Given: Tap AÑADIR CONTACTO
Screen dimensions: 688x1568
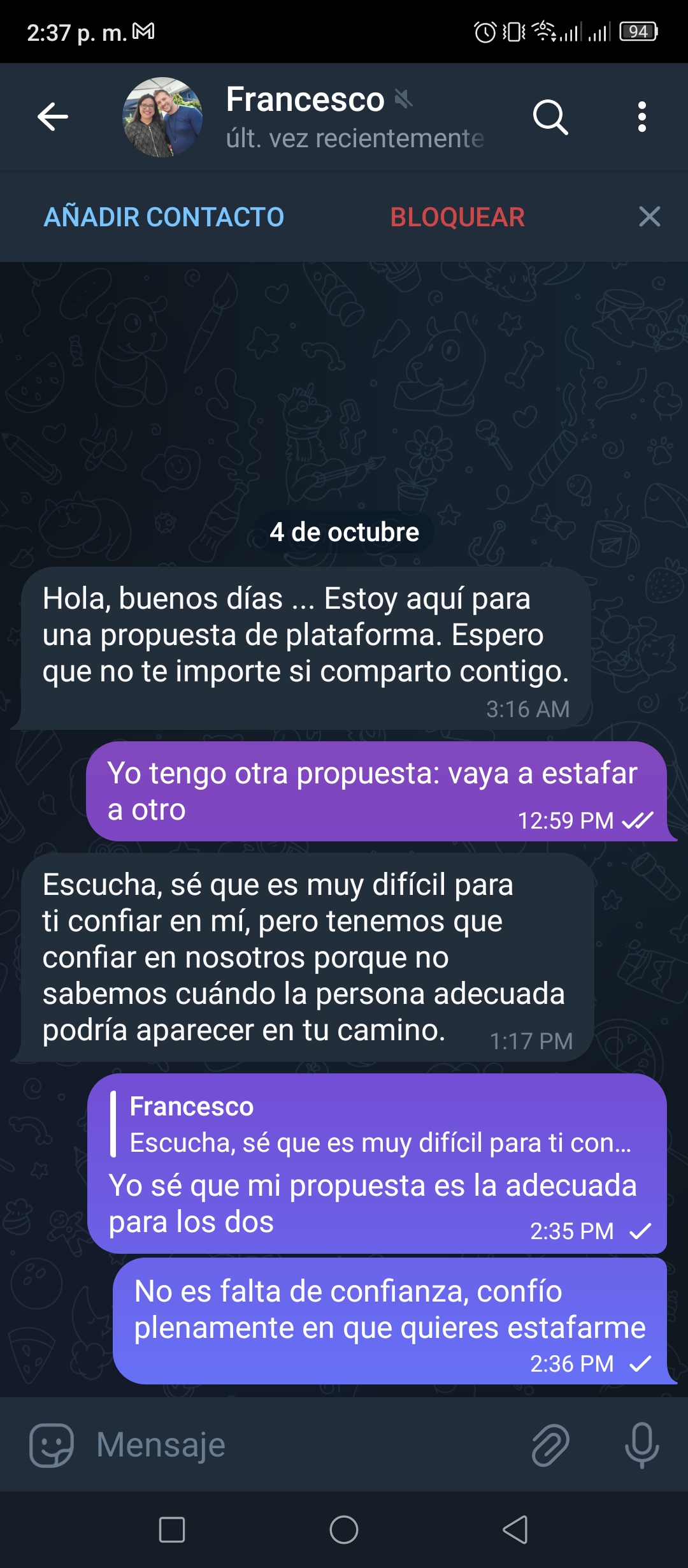Looking at the screenshot, I should (x=164, y=217).
